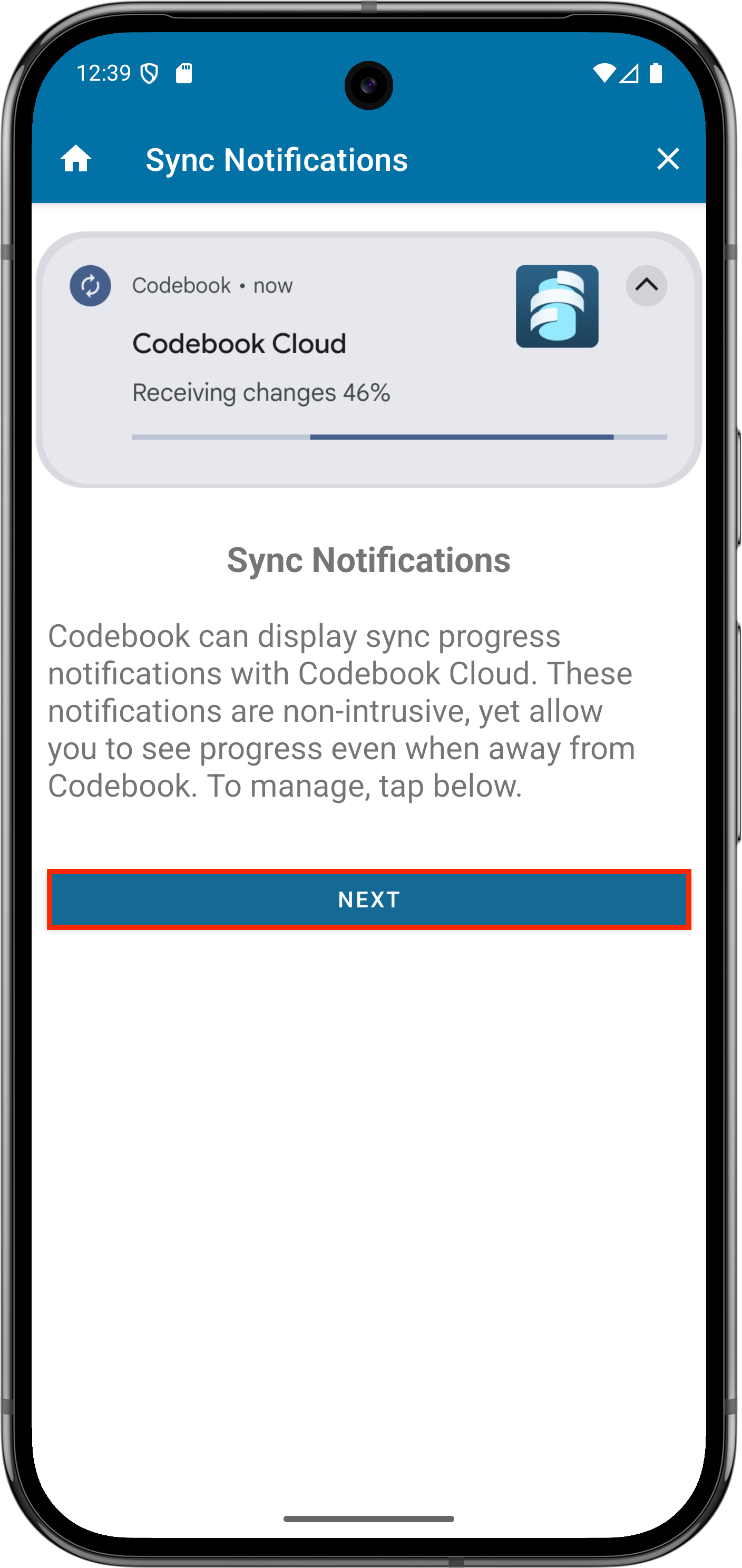
Task: Tap the 'Receiving changes 46%' text
Action: tap(261, 393)
